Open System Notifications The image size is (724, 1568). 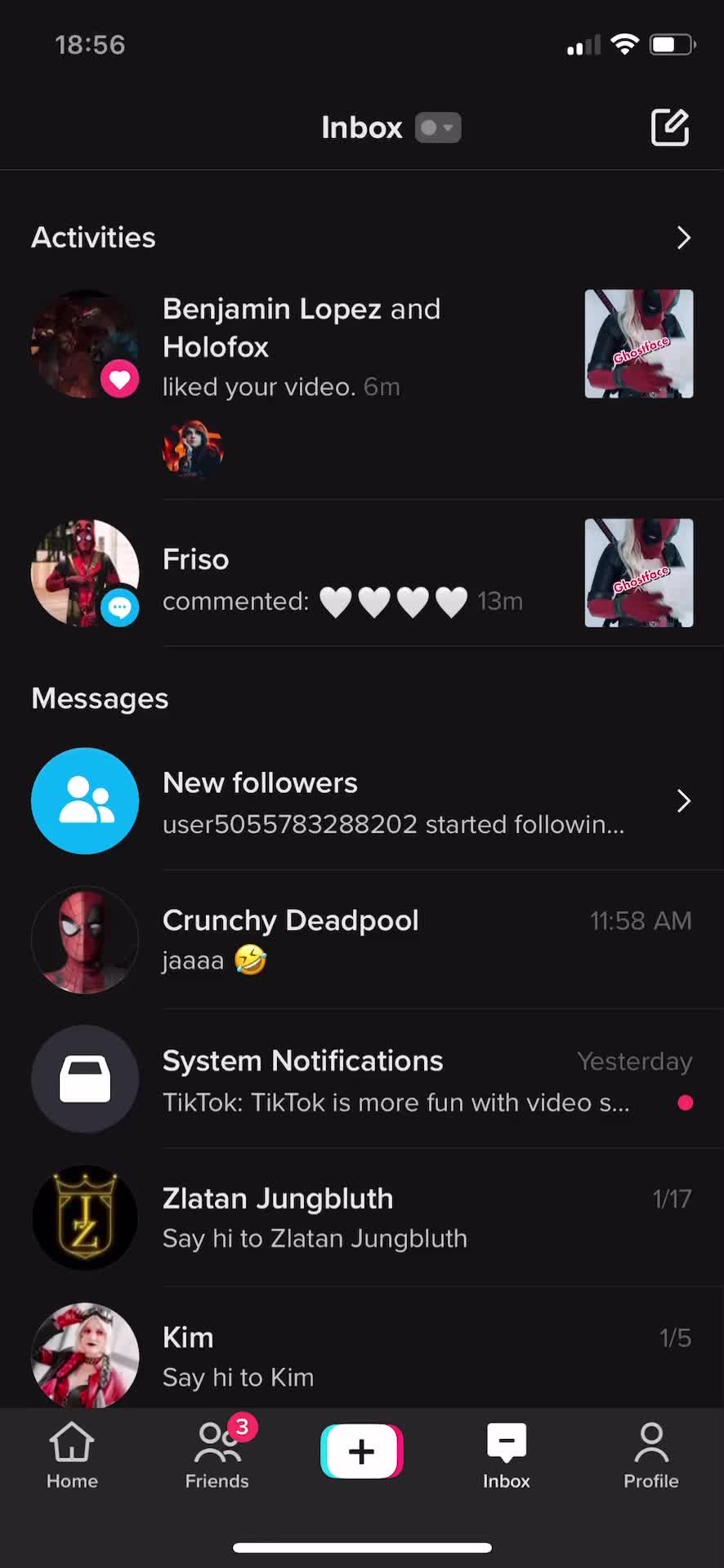click(x=392, y=1080)
